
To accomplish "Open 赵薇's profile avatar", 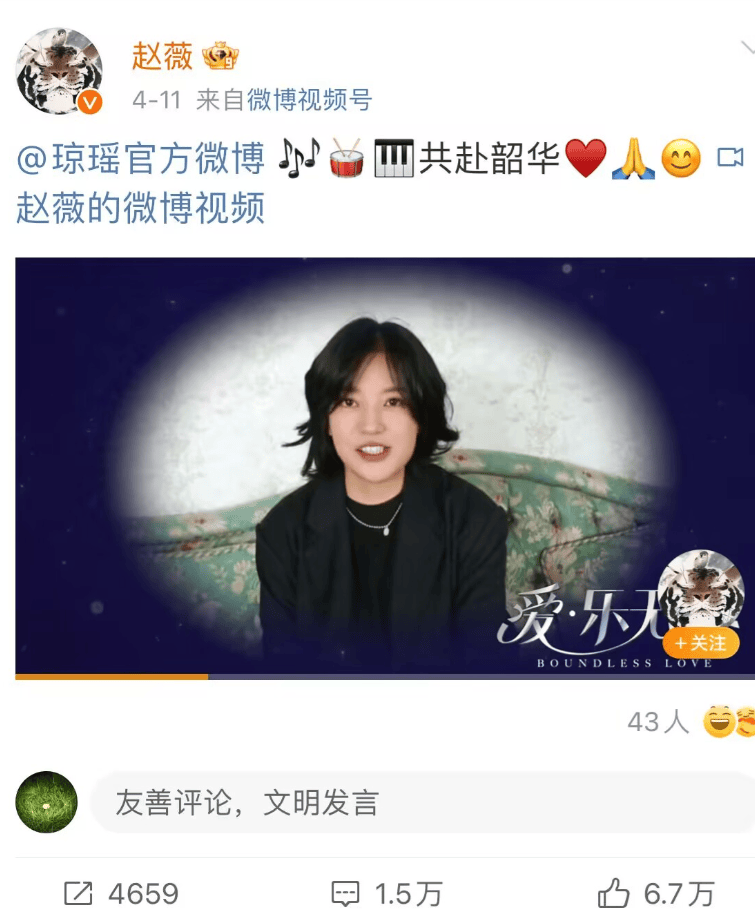I will click(59, 72).
